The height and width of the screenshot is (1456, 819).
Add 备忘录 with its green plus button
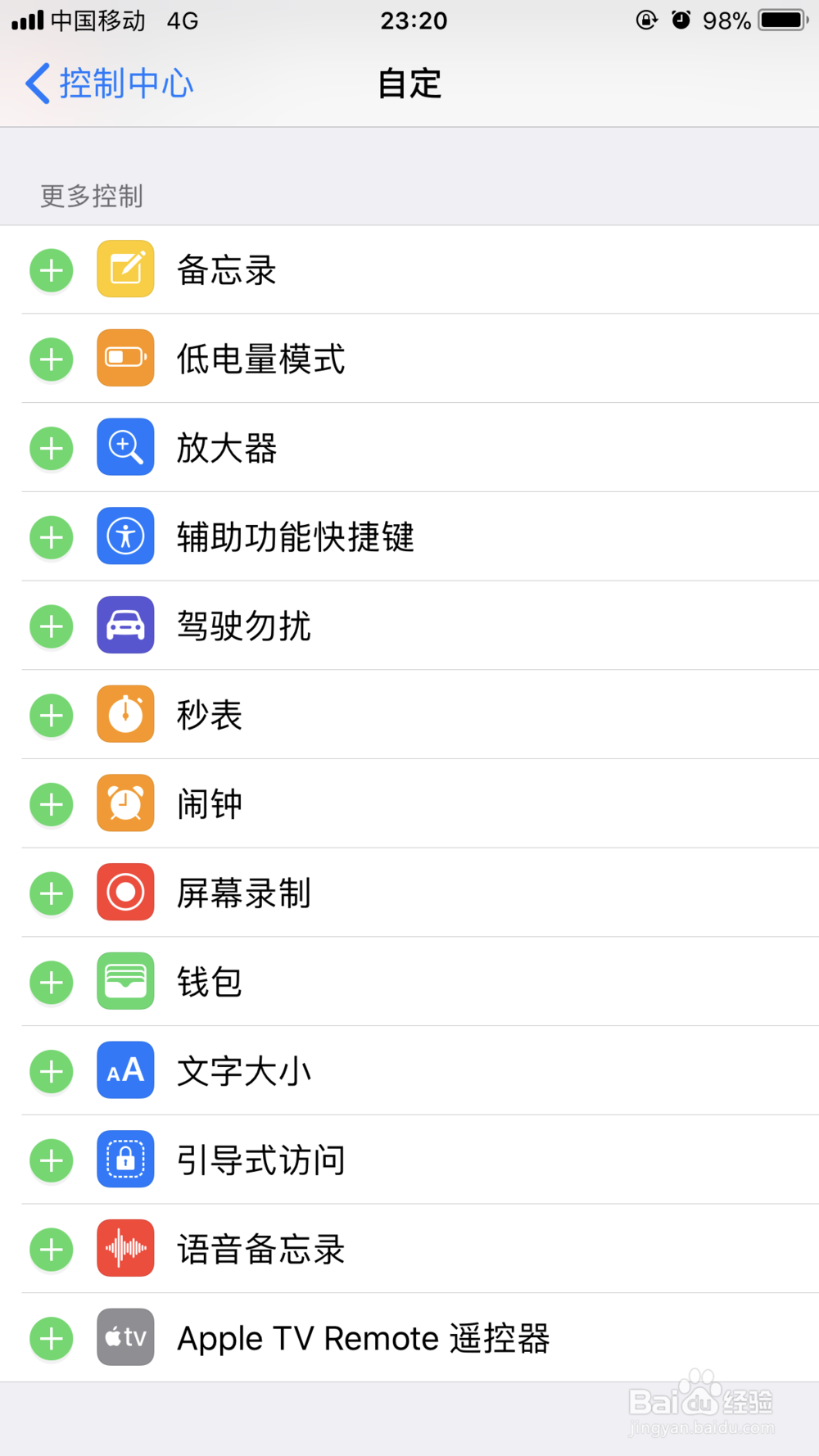tap(51, 269)
